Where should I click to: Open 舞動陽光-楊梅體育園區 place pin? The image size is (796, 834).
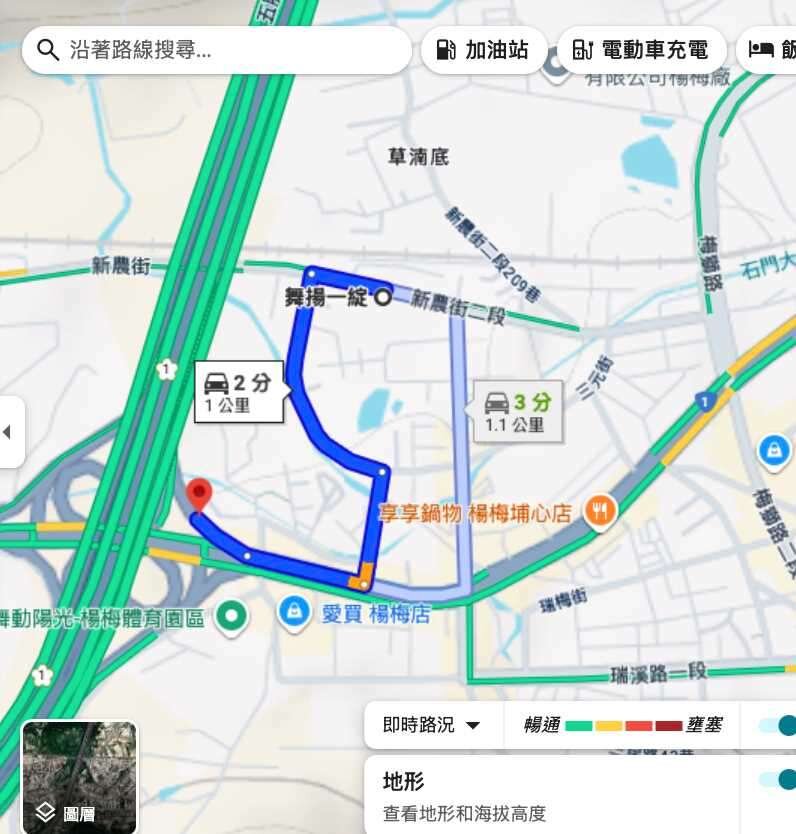coord(232,617)
